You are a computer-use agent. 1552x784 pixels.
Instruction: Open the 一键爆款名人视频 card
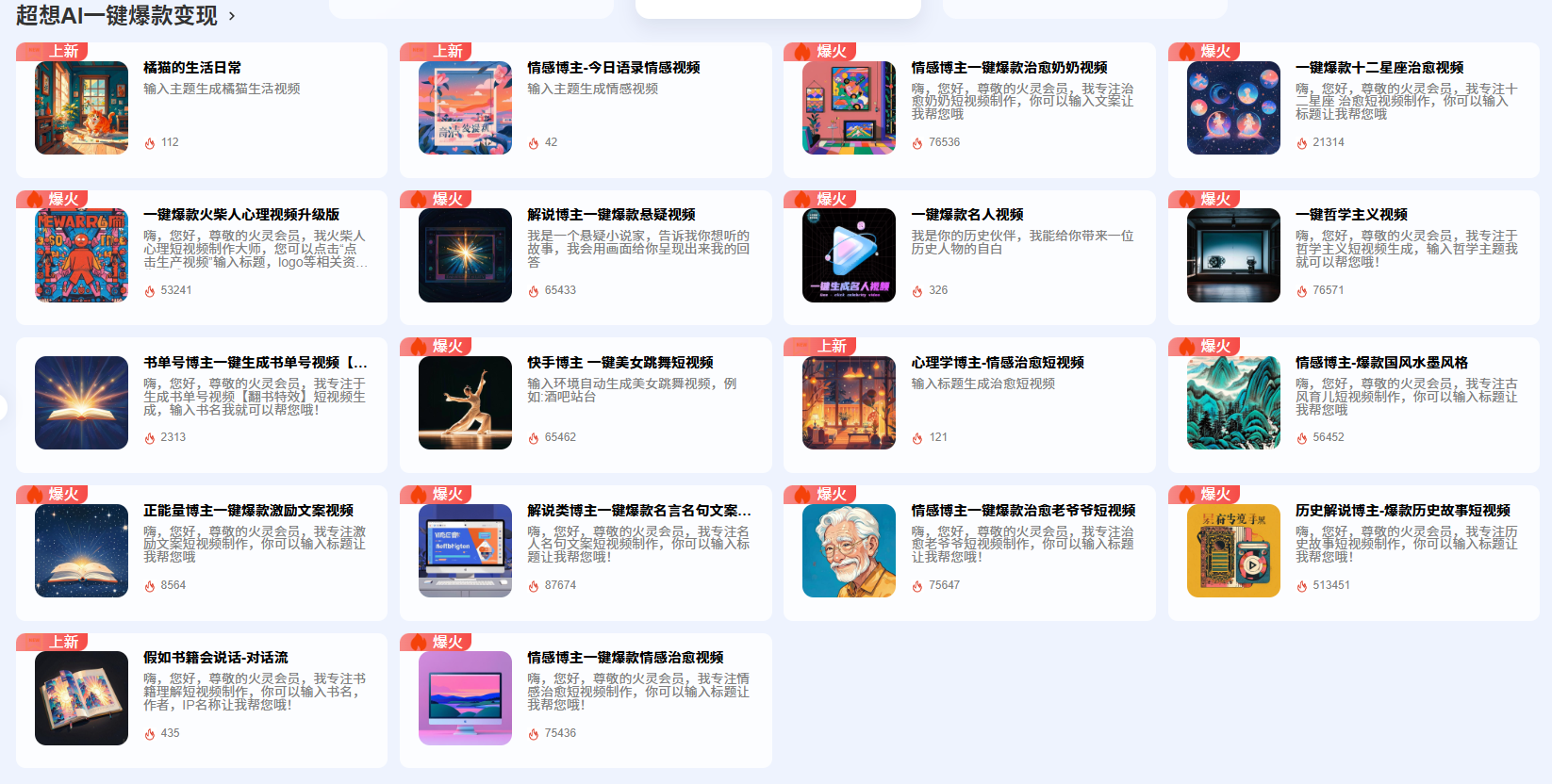(966, 215)
